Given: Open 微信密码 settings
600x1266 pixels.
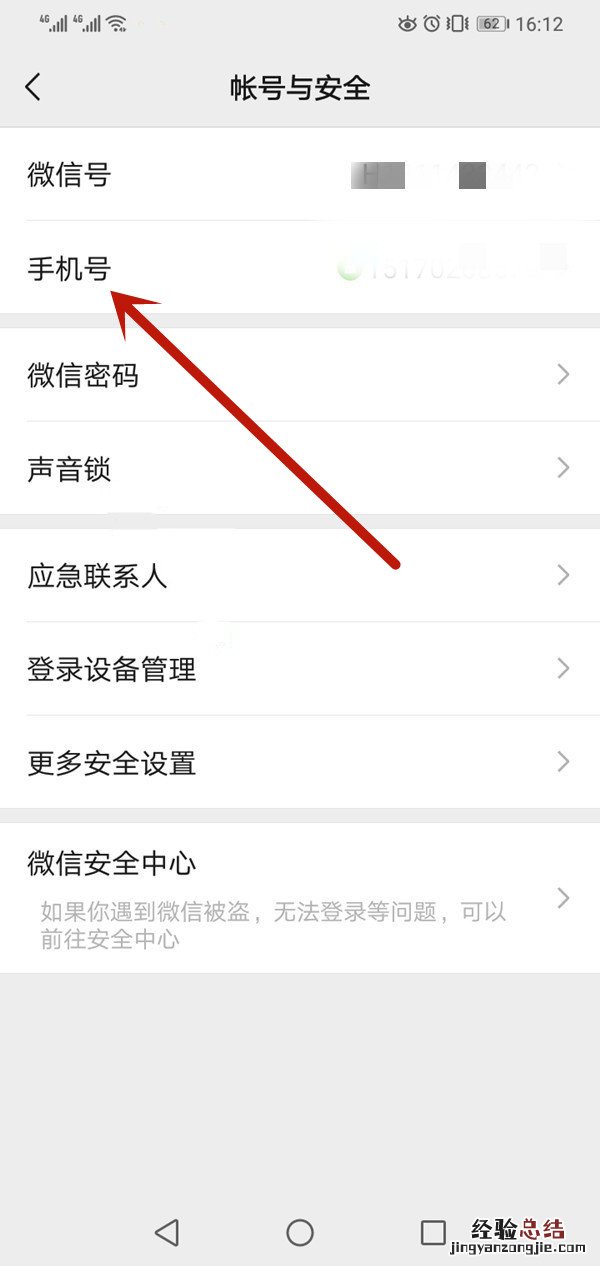Looking at the screenshot, I should [300, 375].
